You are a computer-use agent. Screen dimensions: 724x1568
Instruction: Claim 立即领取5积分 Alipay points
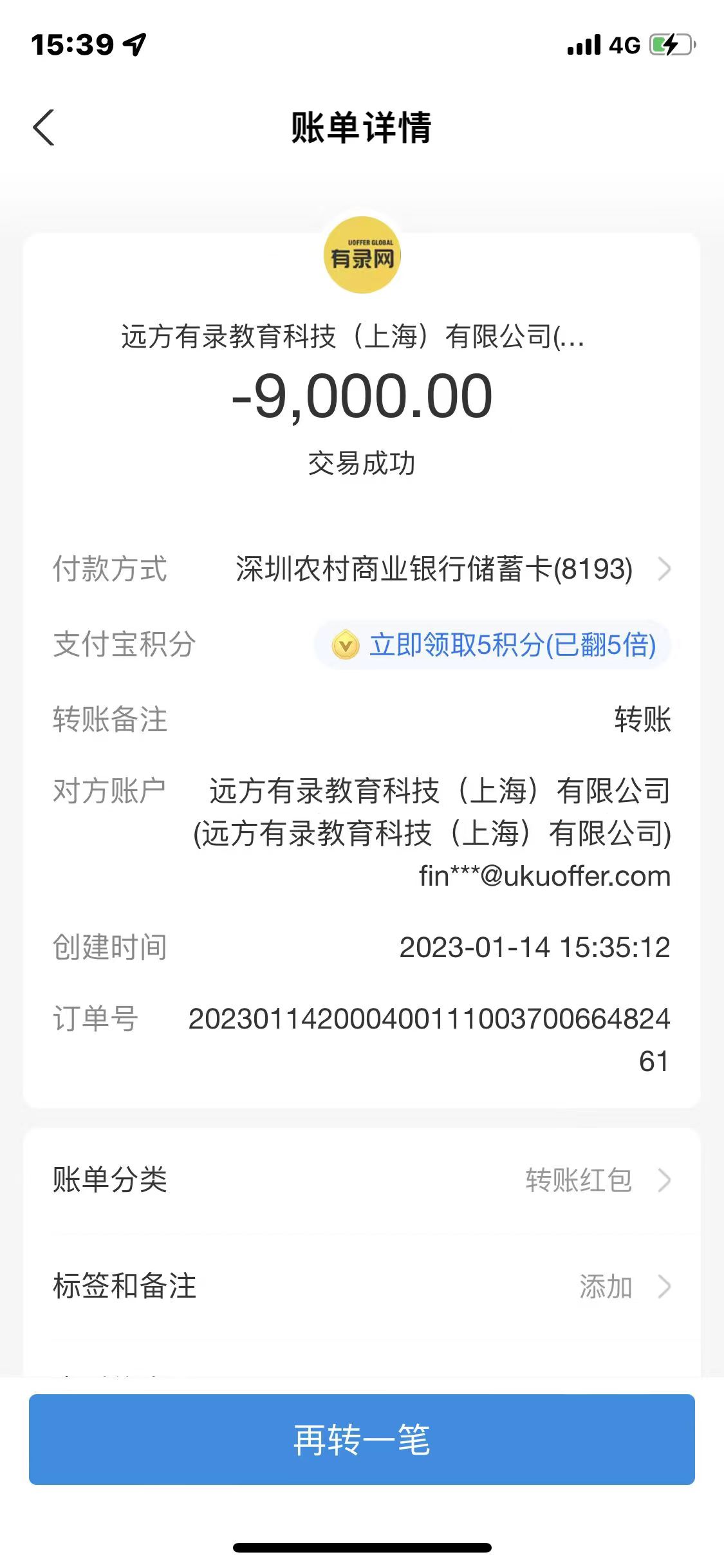tap(493, 645)
